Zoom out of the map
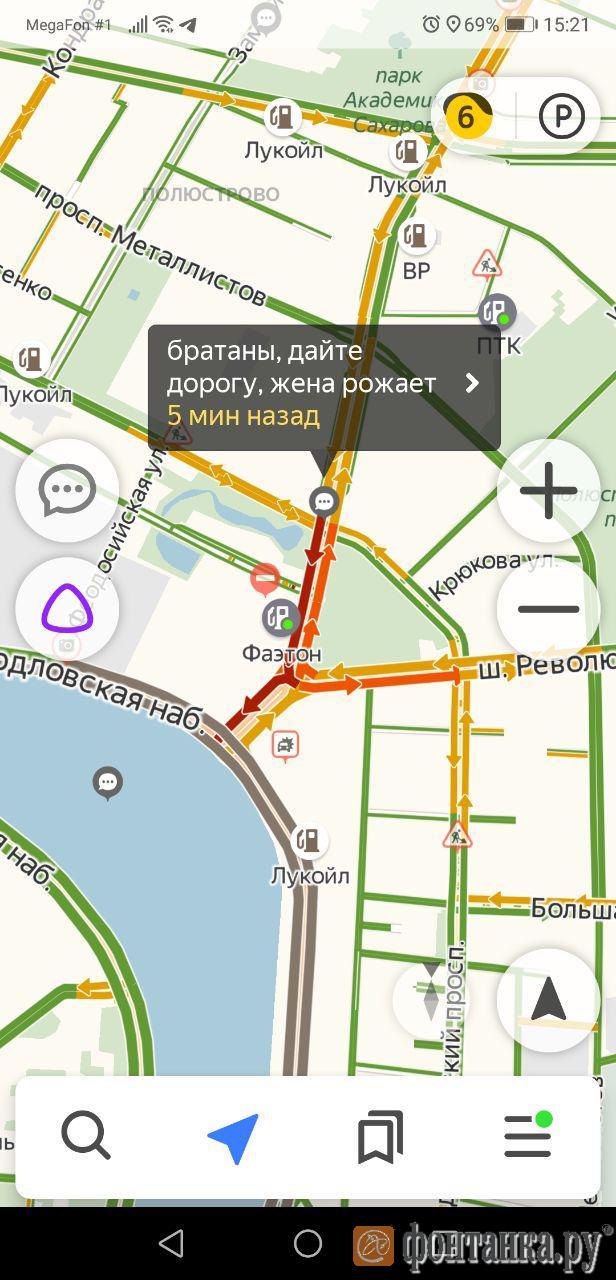 tap(548, 609)
